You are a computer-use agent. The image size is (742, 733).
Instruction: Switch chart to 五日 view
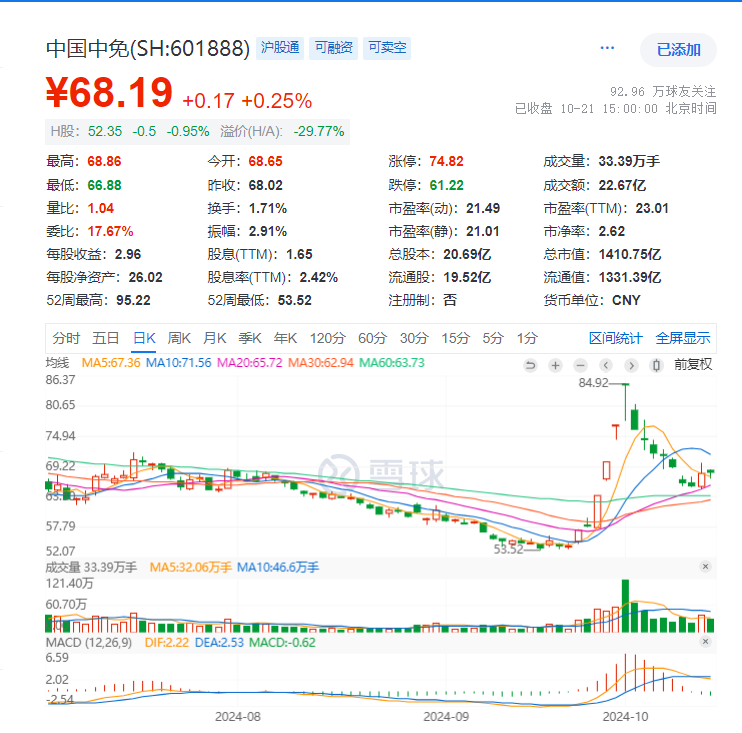click(106, 338)
